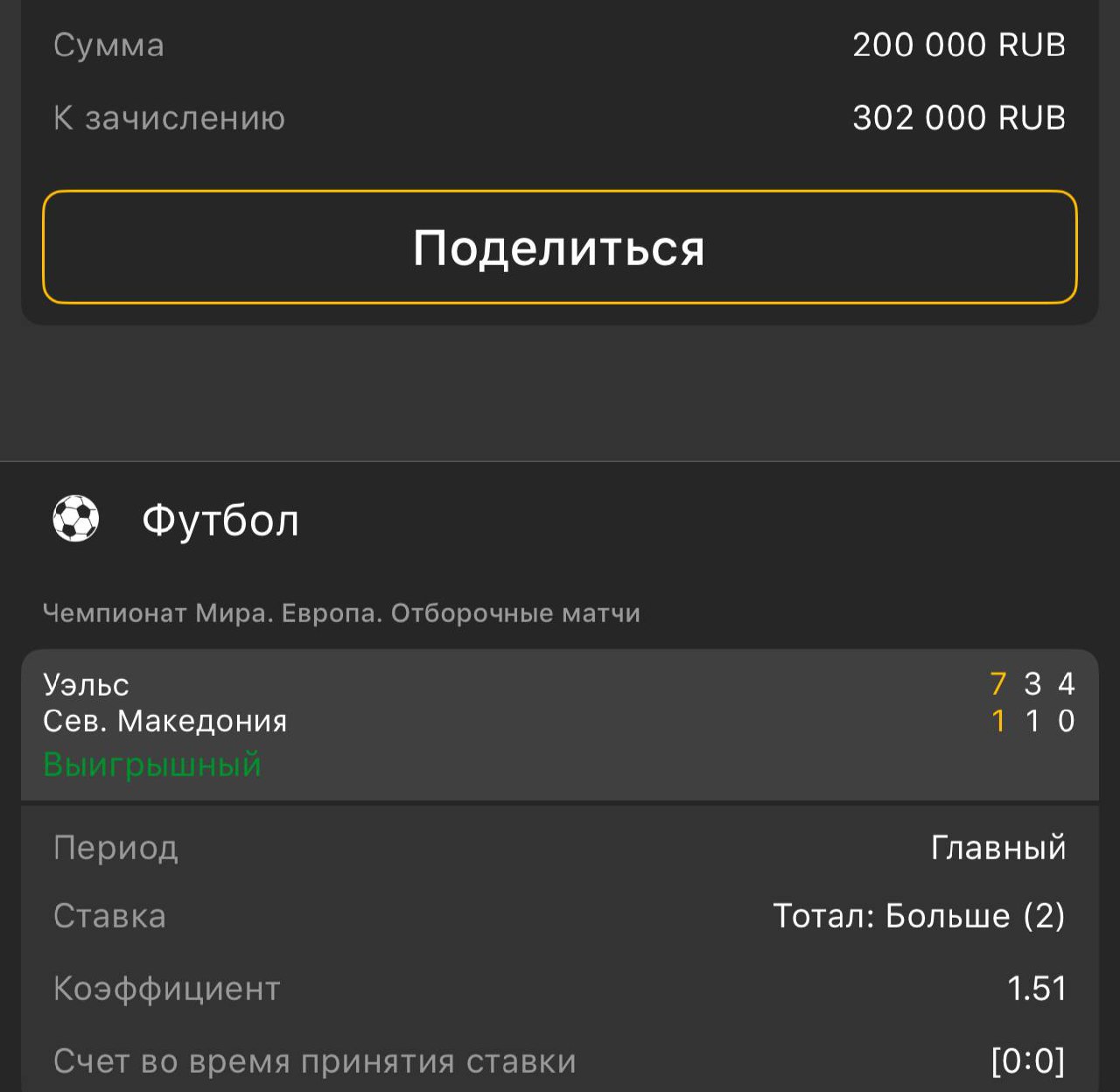This screenshot has width=1120, height=1092.
Task: Open the Уэльс vs Сев. Македония match card
Action: point(559,723)
